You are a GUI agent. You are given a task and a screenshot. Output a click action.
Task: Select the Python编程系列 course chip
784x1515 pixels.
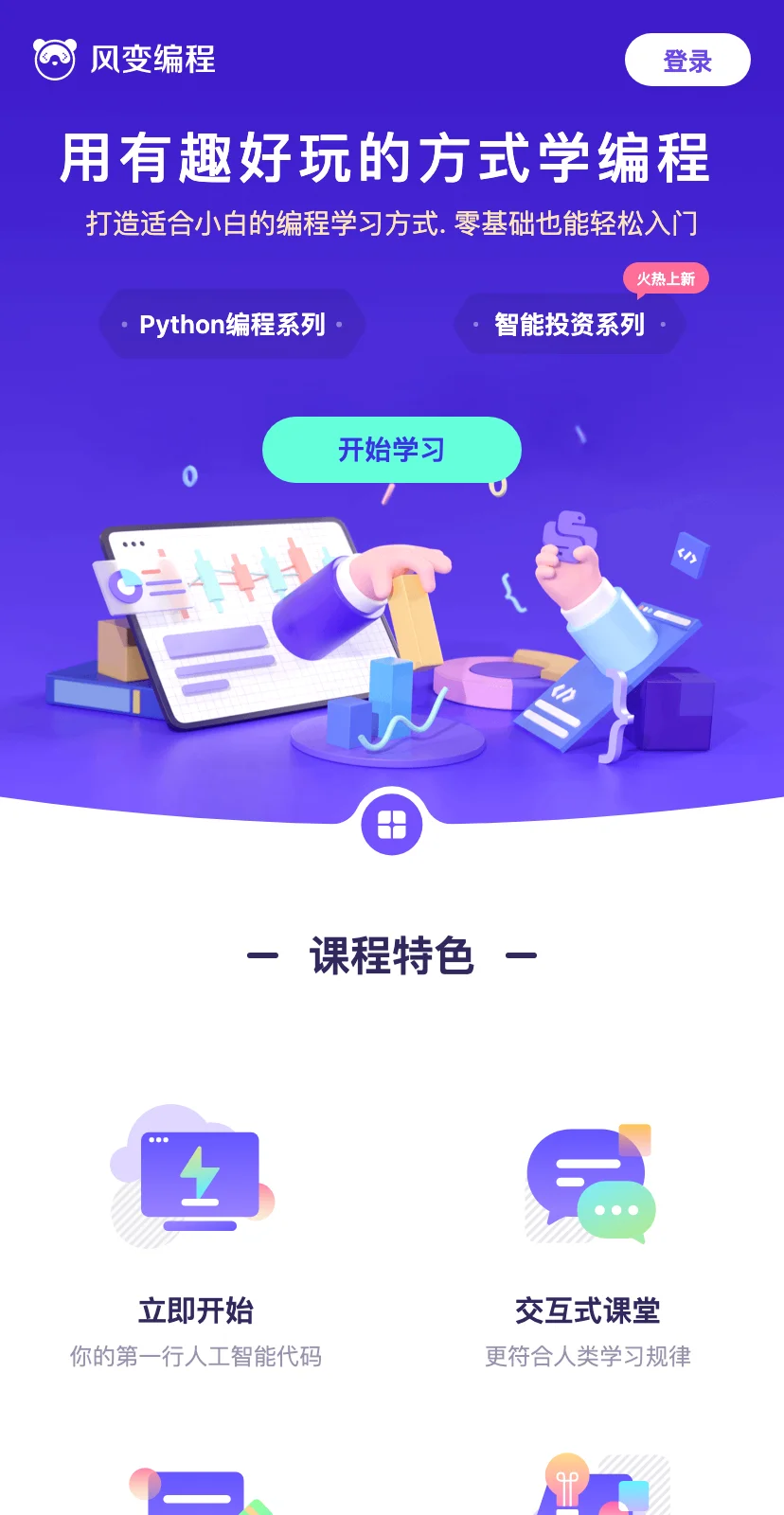coord(232,325)
